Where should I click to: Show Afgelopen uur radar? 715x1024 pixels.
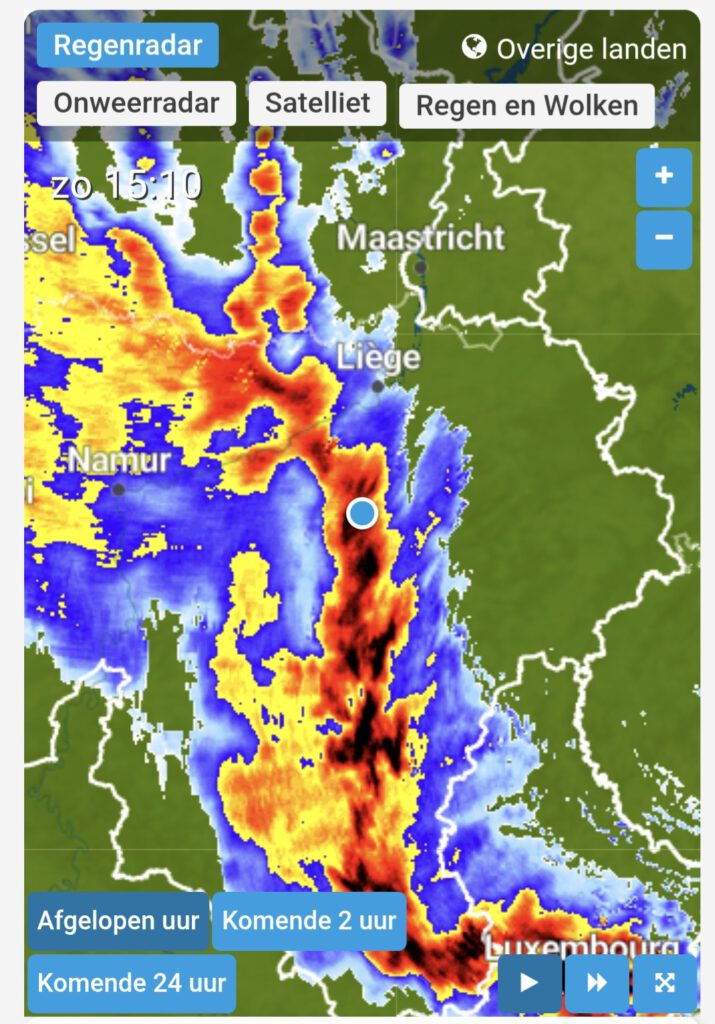(x=118, y=920)
